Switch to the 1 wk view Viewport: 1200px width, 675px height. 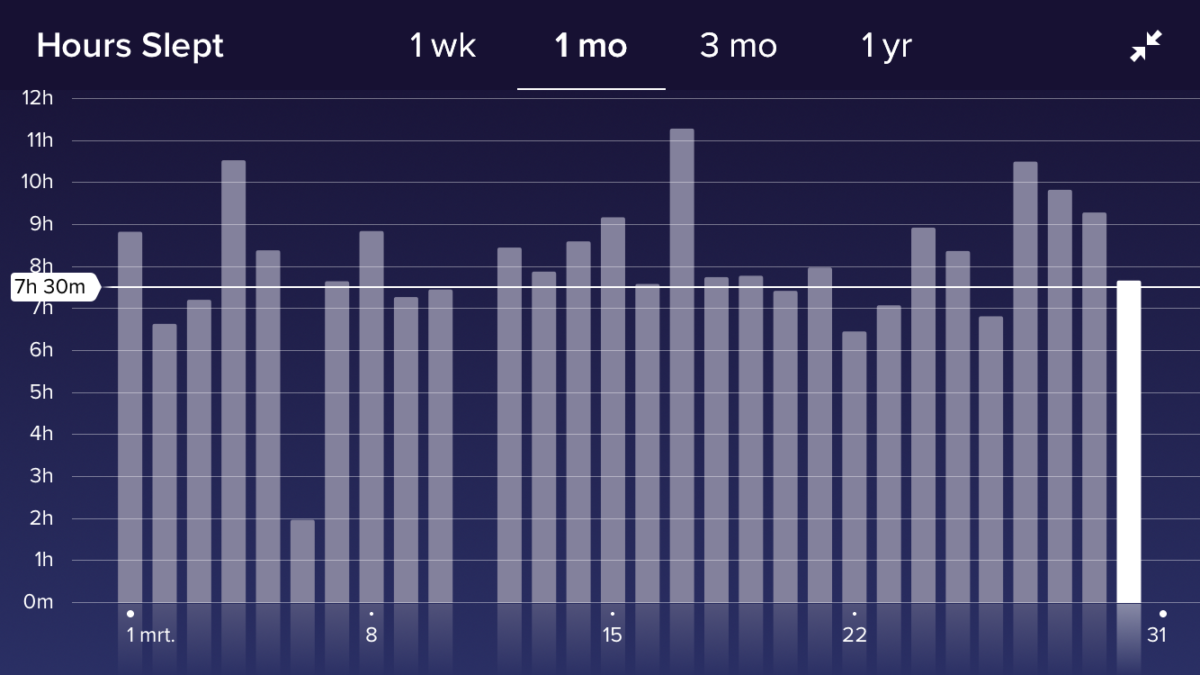point(444,46)
